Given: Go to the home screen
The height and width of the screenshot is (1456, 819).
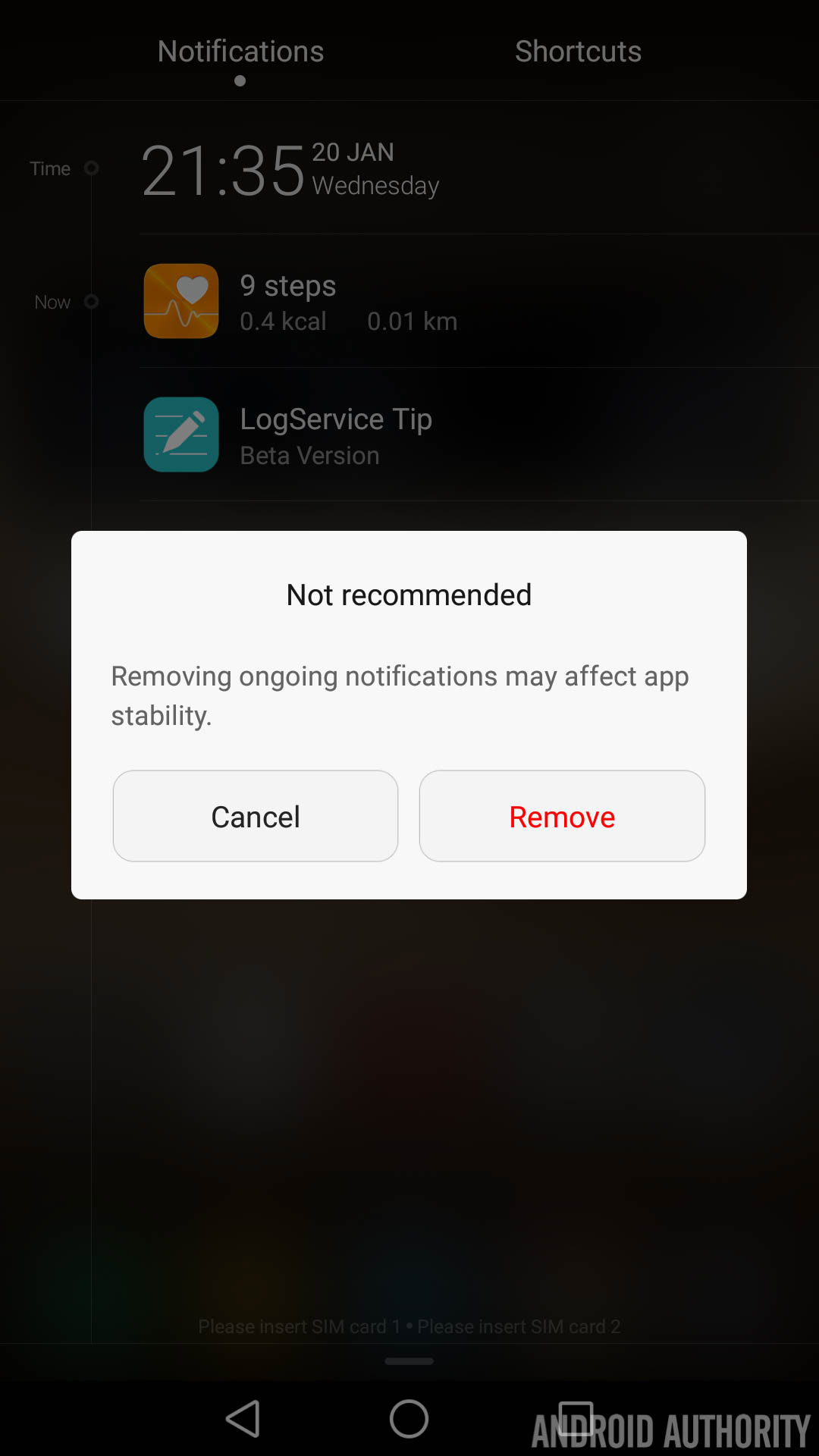Looking at the screenshot, I should (409, 1418).
